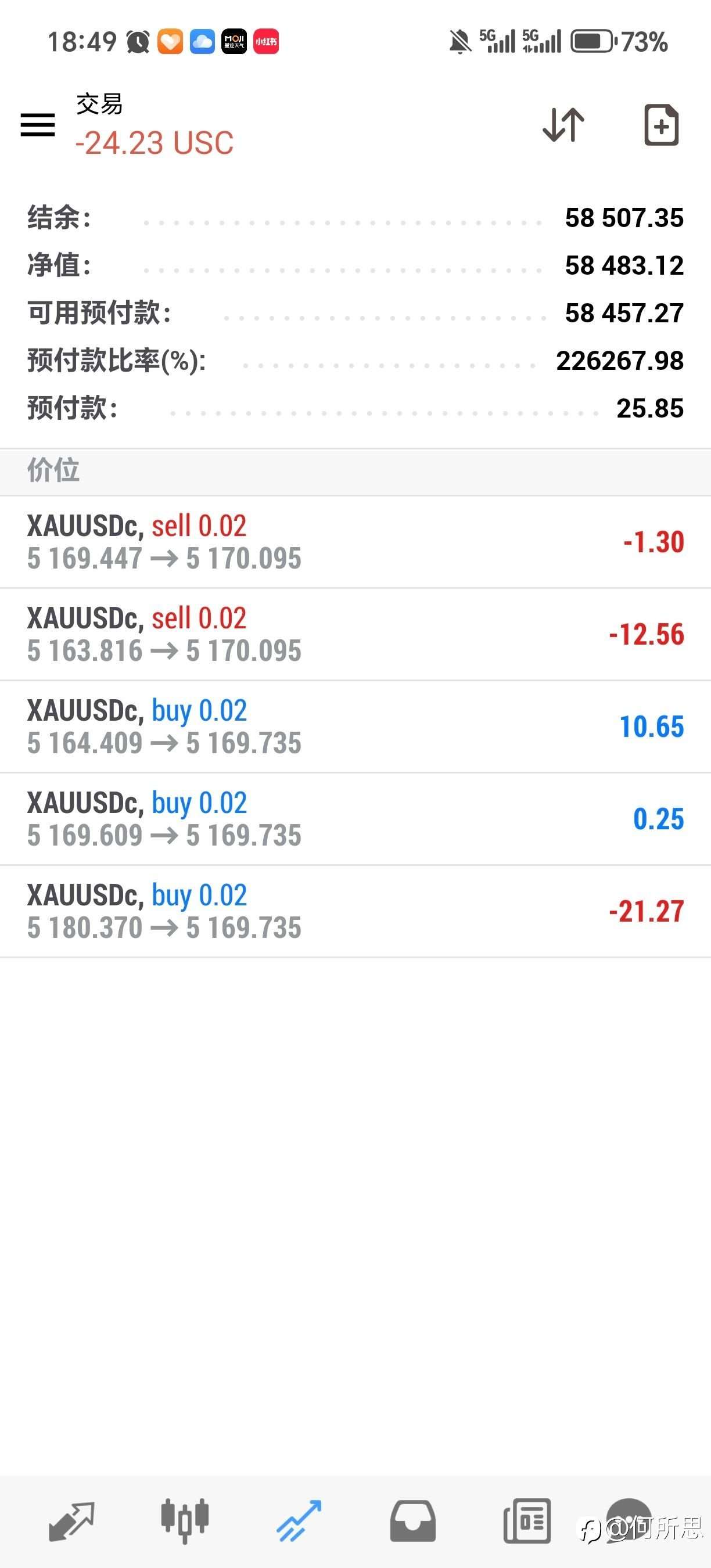711x1568 pixels.
Task: Tap the sort orders arrows icon
Action: pyautogui.click(x=562, y=125)
